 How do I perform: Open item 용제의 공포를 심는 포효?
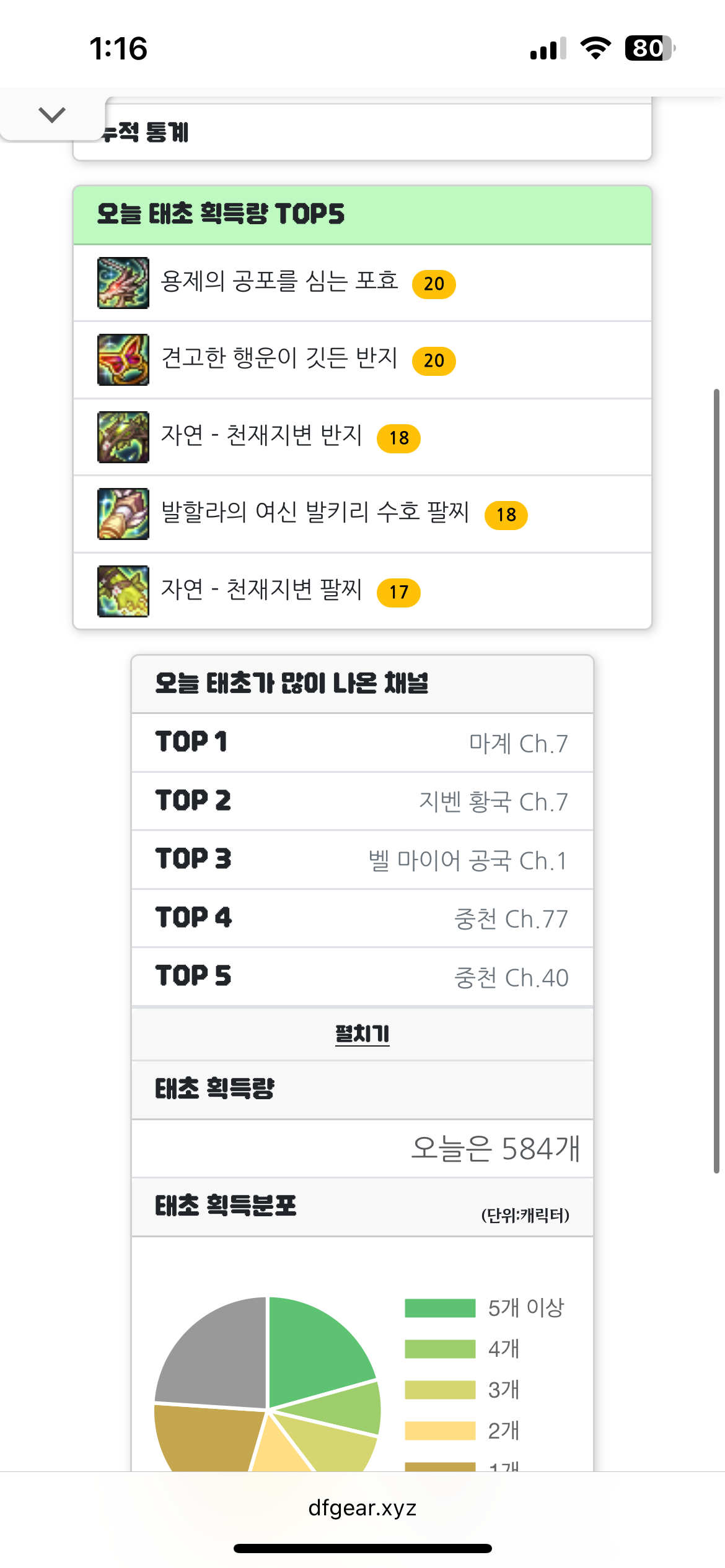click(279, 282)
